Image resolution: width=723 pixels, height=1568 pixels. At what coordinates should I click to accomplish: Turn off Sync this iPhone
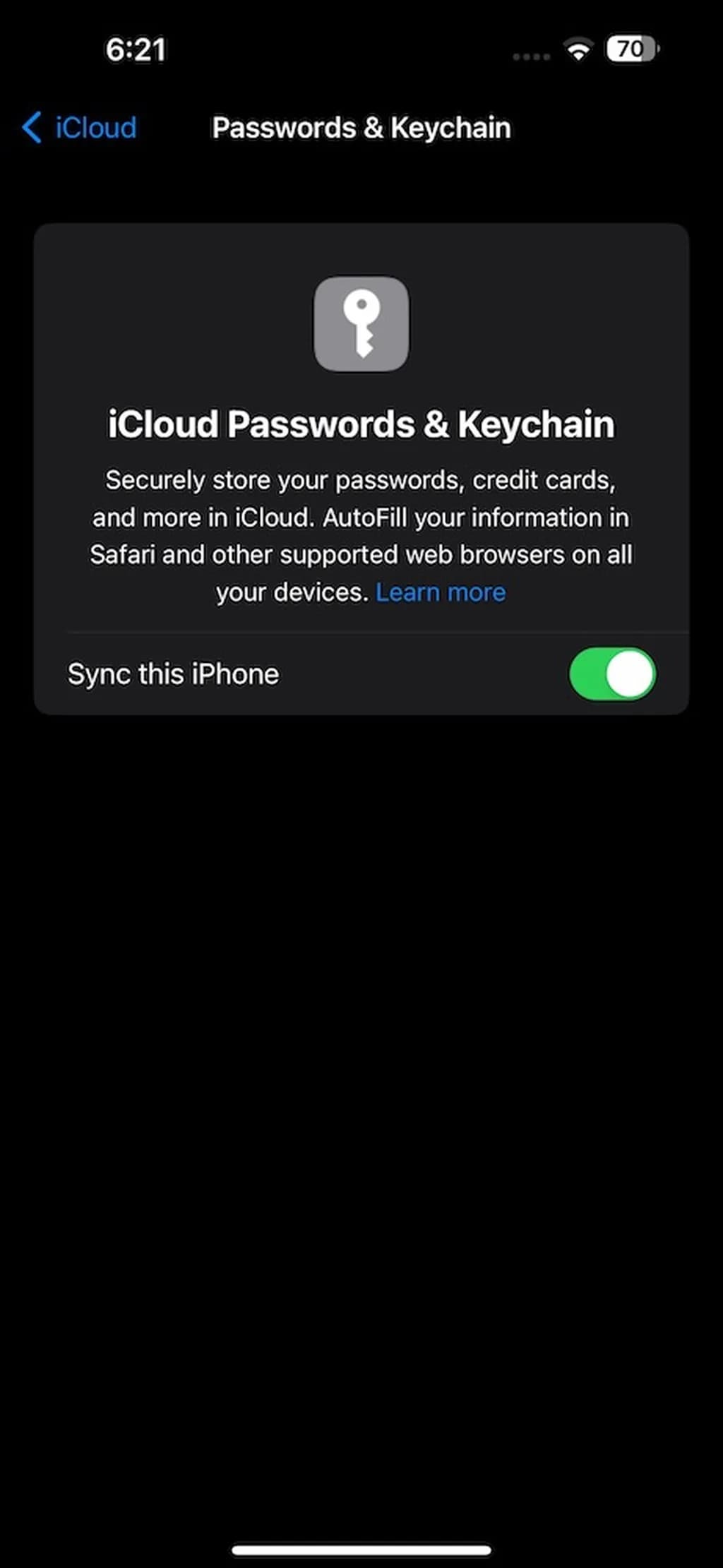612,674
